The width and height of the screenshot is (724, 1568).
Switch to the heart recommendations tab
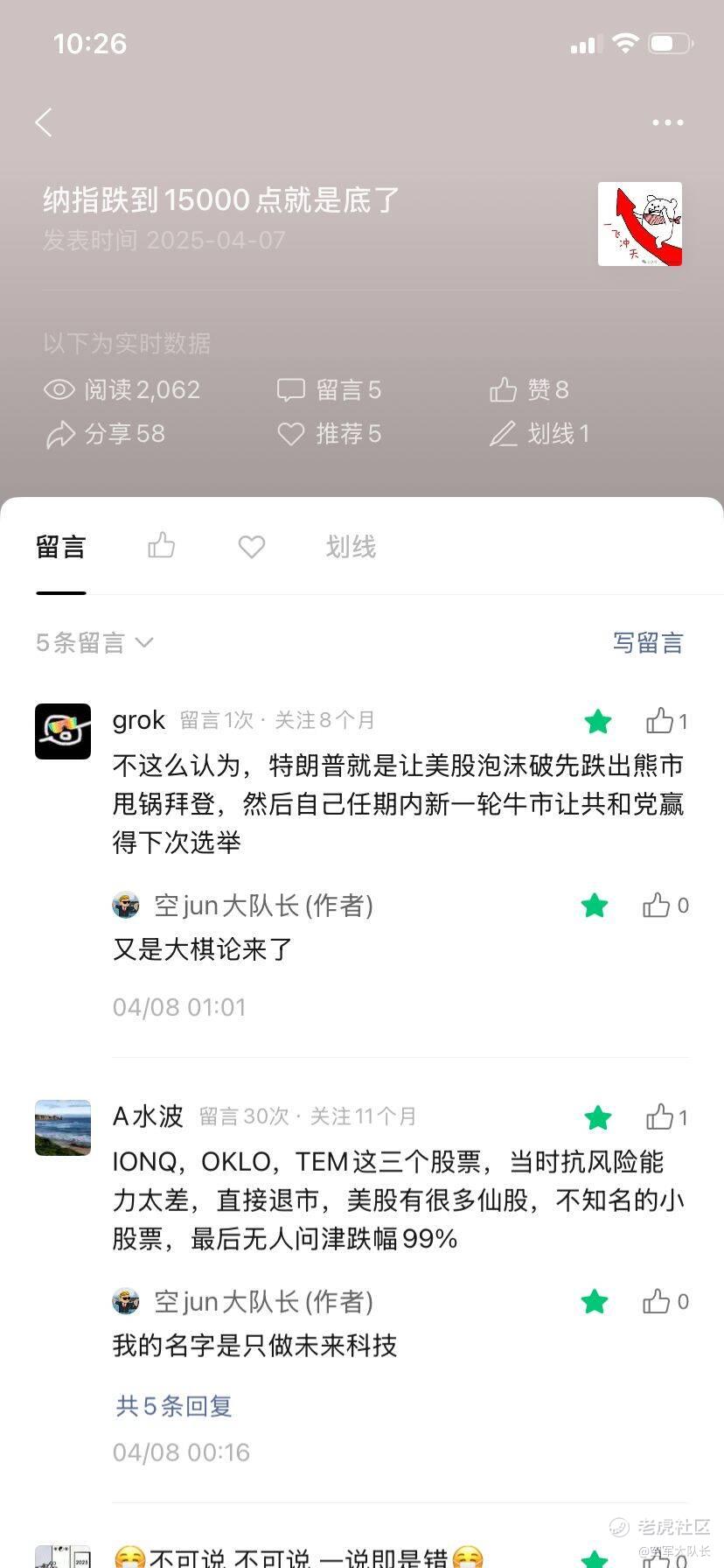coord(252,547)
